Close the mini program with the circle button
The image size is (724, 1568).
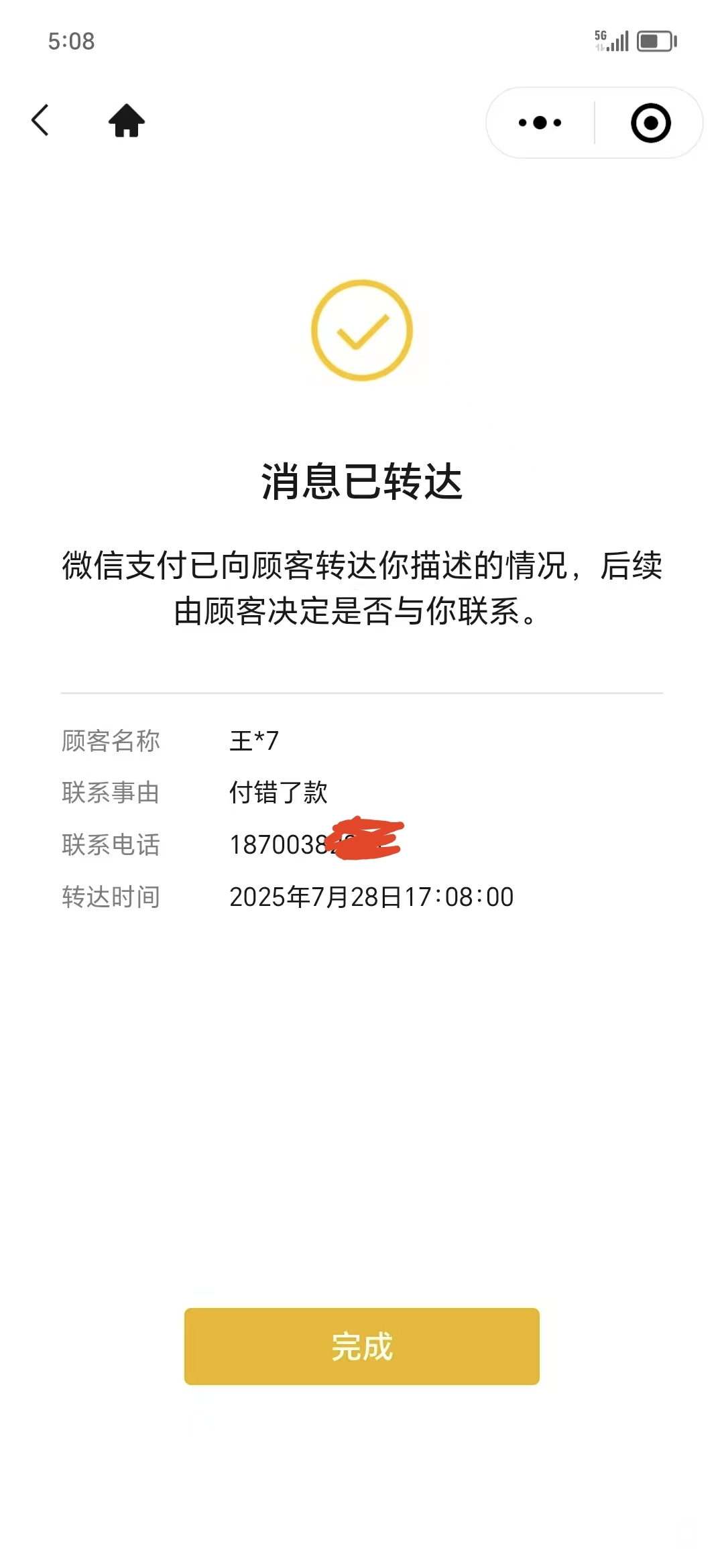pyautogui.click(x=650, y=123)
